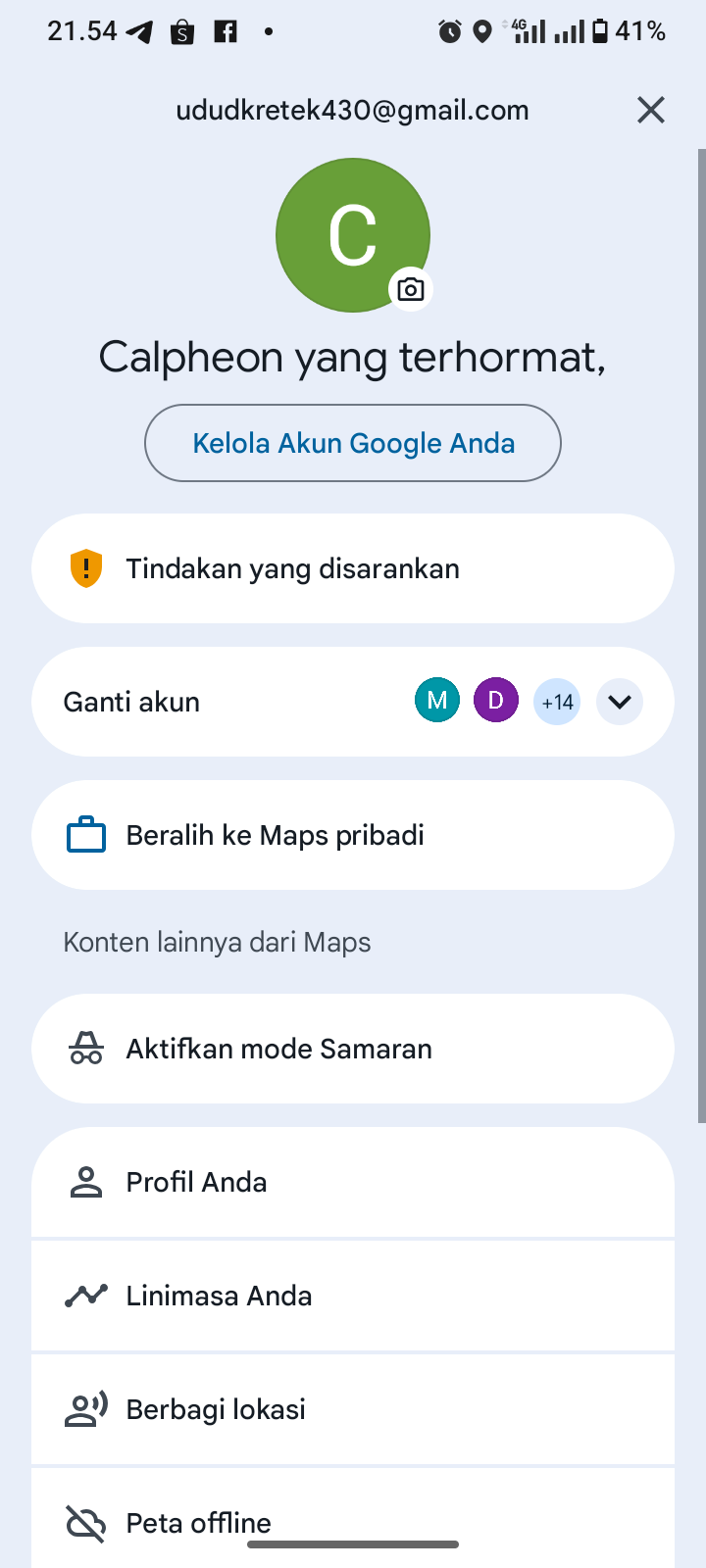Image resolution: width=706 pixels, height=1568 pixels.
Task: Open Berbagi lokasi
Action: point(353,1409)
